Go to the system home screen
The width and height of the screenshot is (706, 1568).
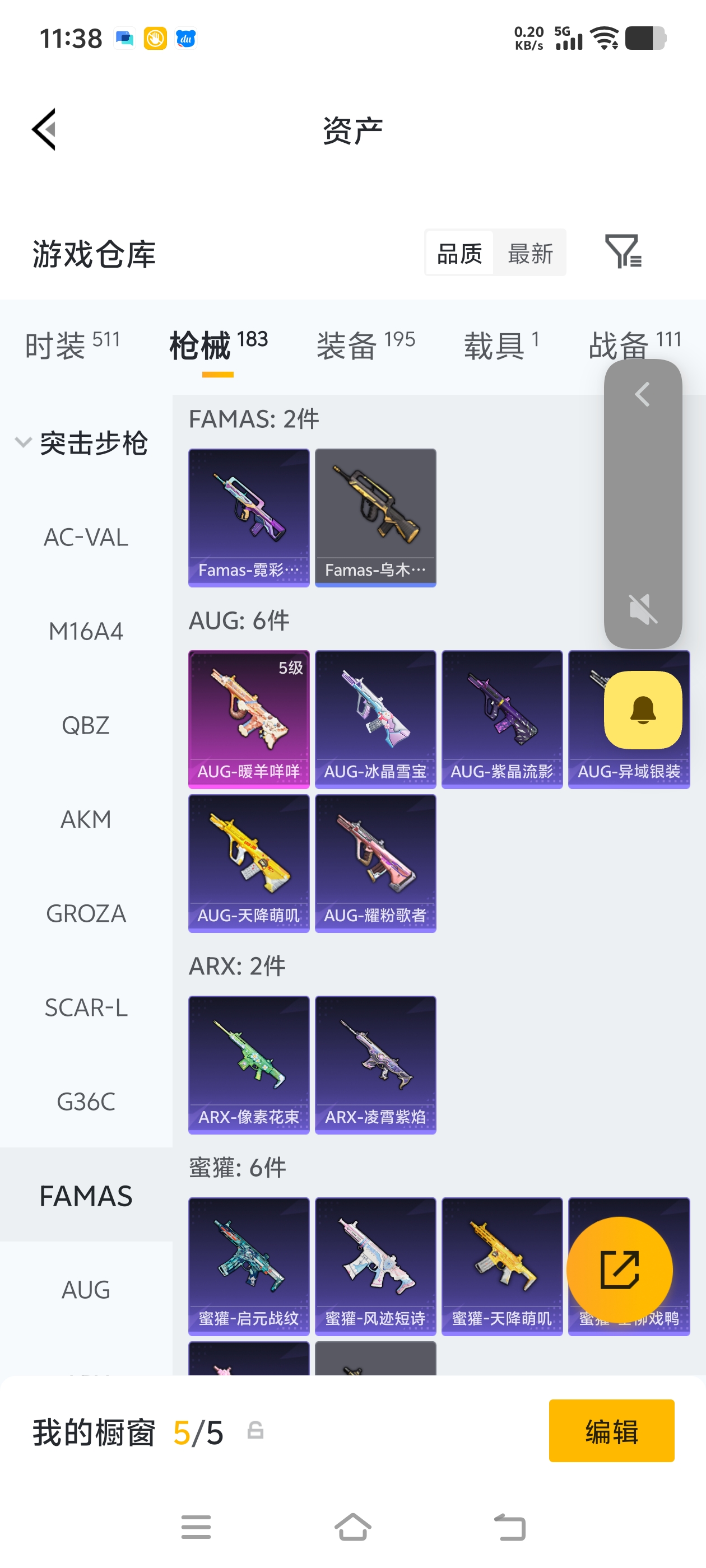[352, 1527]
